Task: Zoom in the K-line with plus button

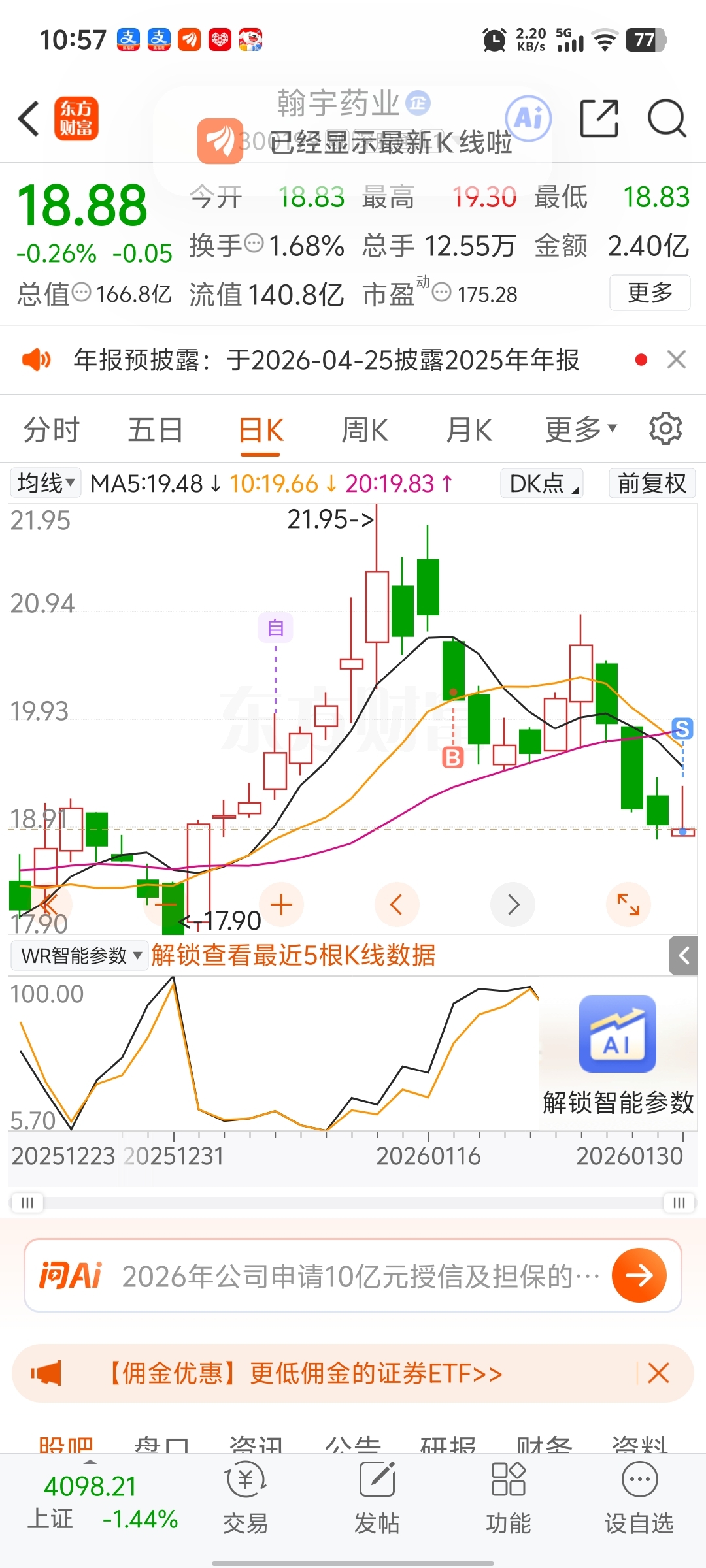Action: [281, 905]
